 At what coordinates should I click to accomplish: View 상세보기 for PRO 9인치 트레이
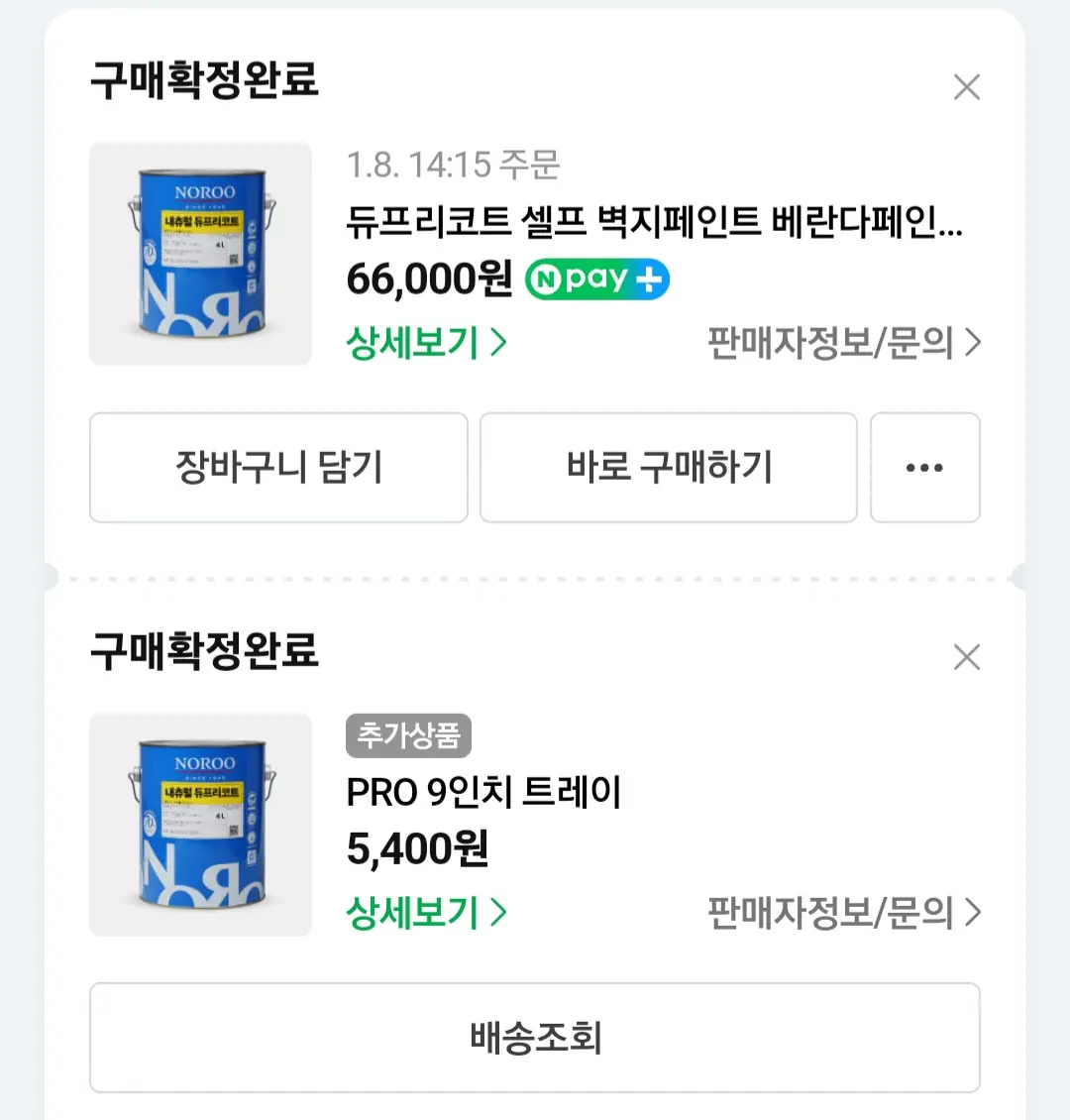click(426, 913)
